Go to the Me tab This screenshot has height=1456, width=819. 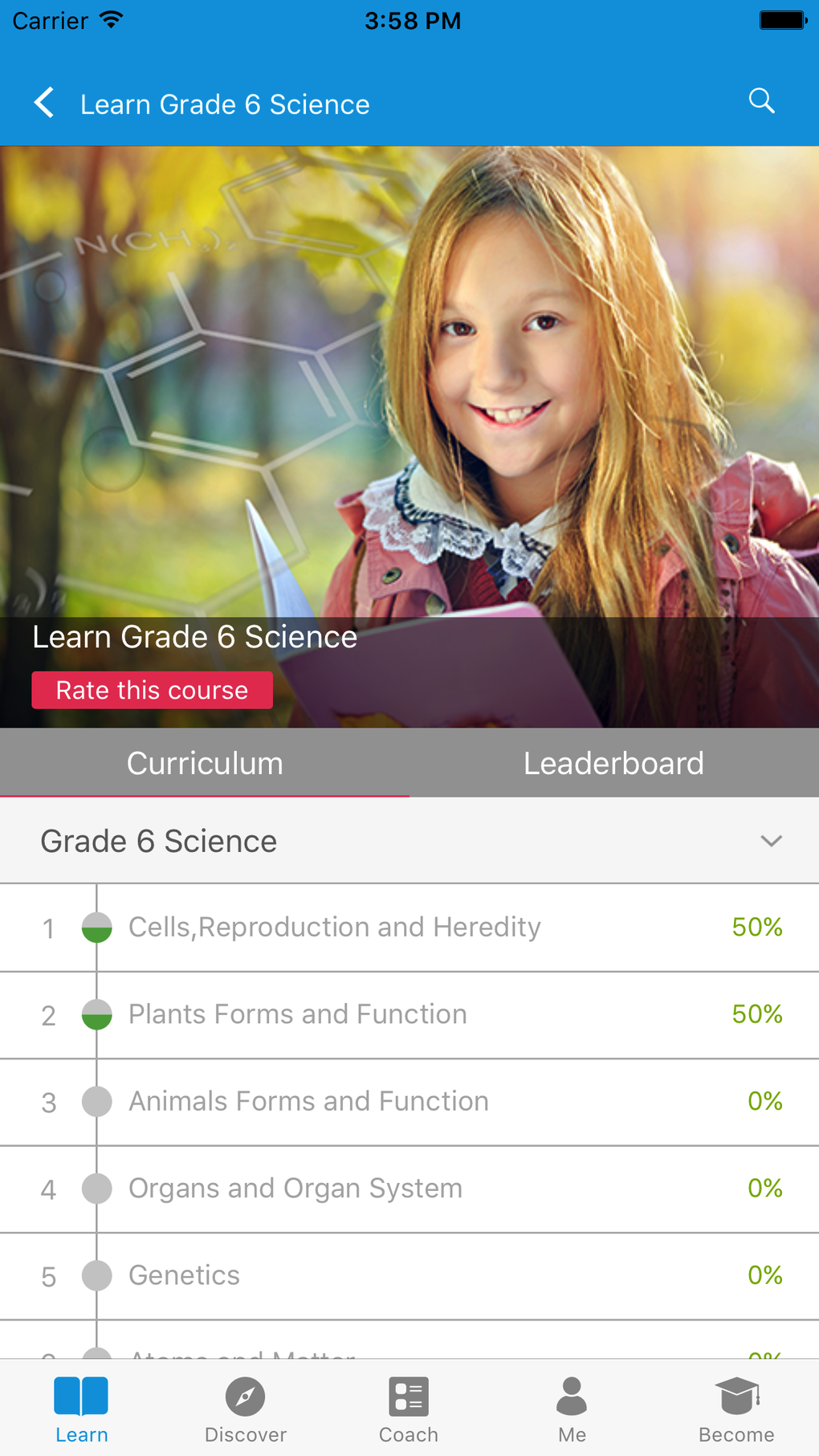[x=572, y=1409]
